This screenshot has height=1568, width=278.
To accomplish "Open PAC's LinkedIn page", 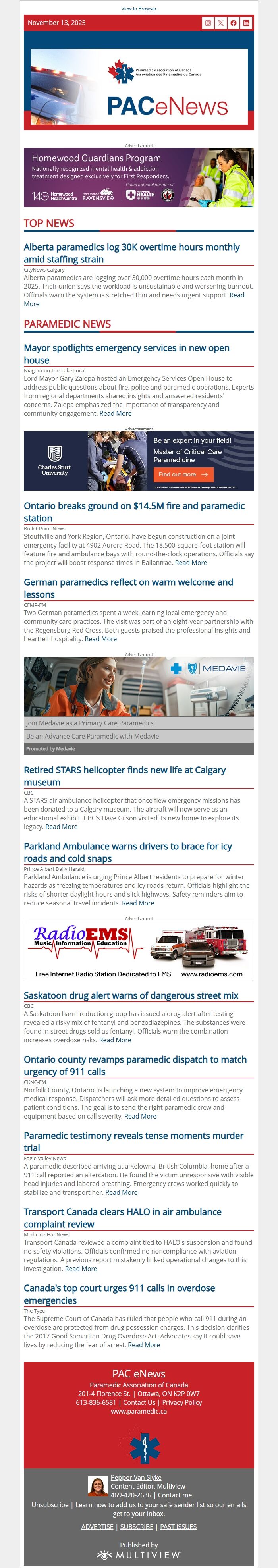I will (x=246, y=23).
